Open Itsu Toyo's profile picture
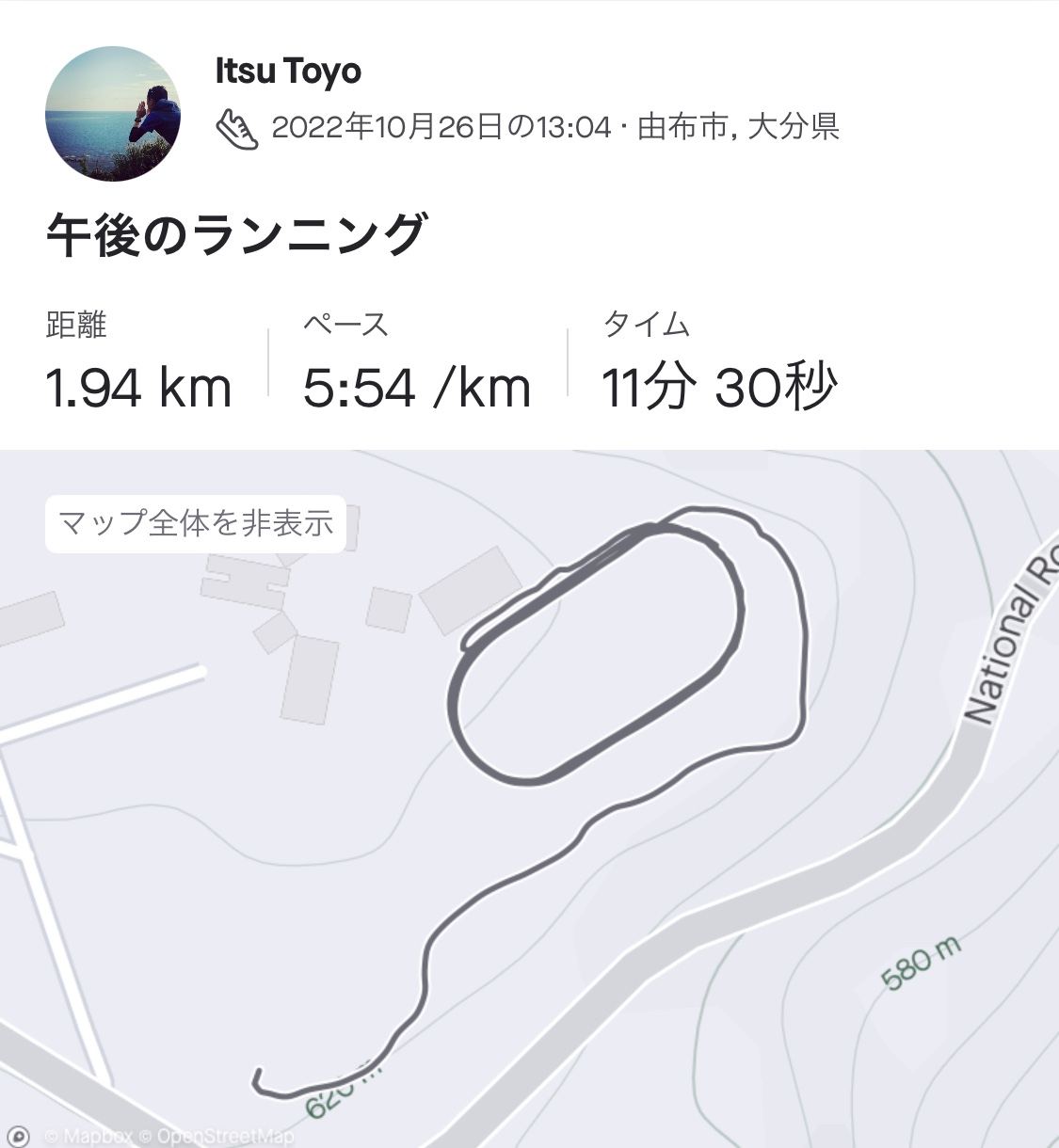 [113, 114]
